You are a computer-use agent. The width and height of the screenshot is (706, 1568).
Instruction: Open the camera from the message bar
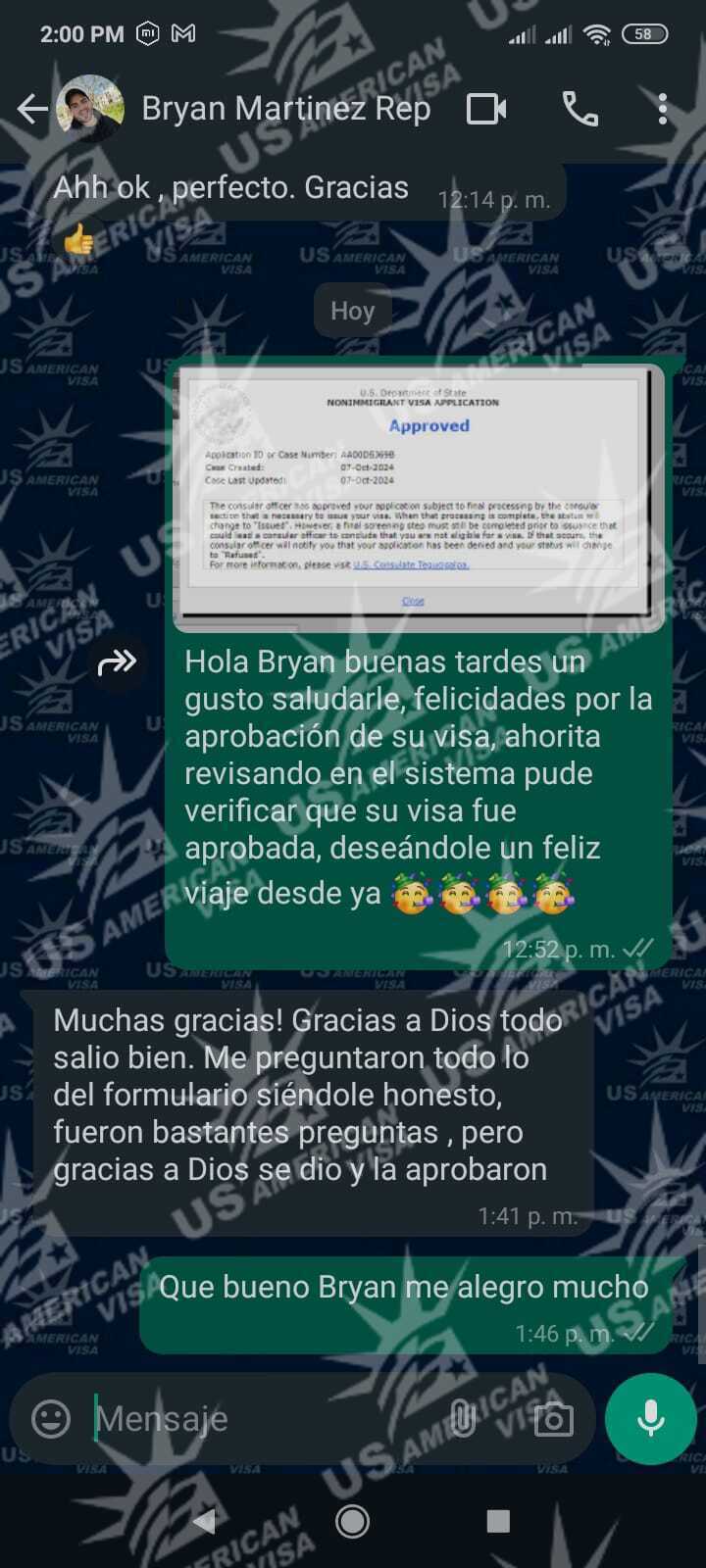coord(553,1418)
